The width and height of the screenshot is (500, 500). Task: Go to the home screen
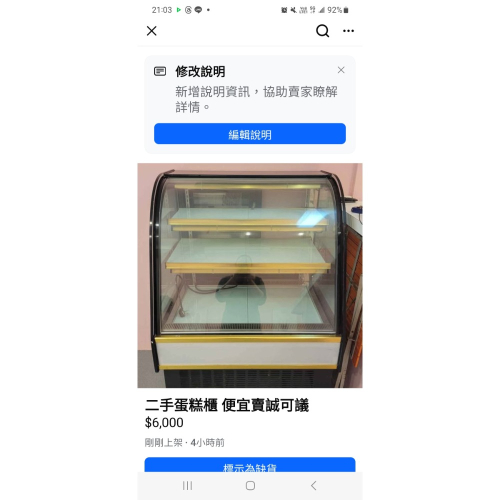250,486
